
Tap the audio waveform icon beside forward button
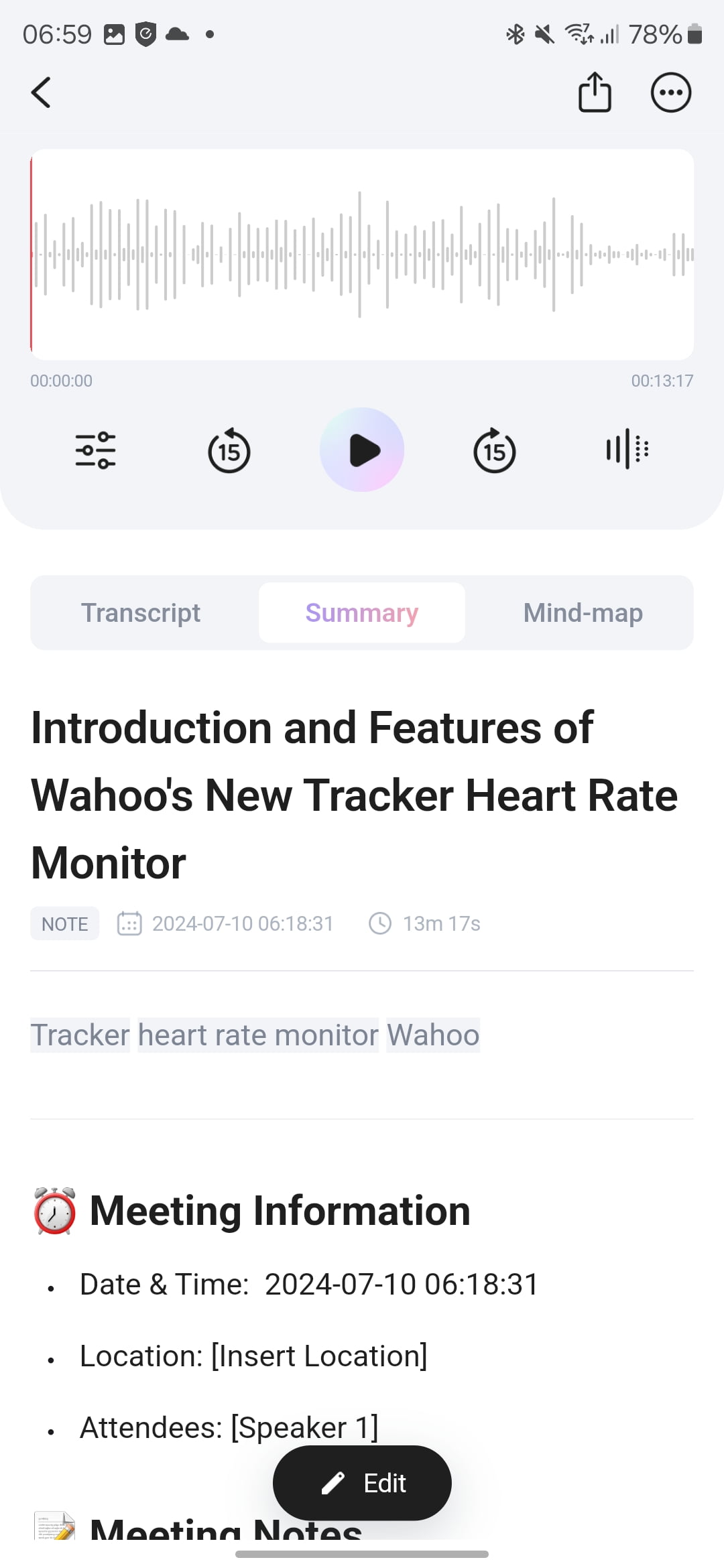(627, 449)
